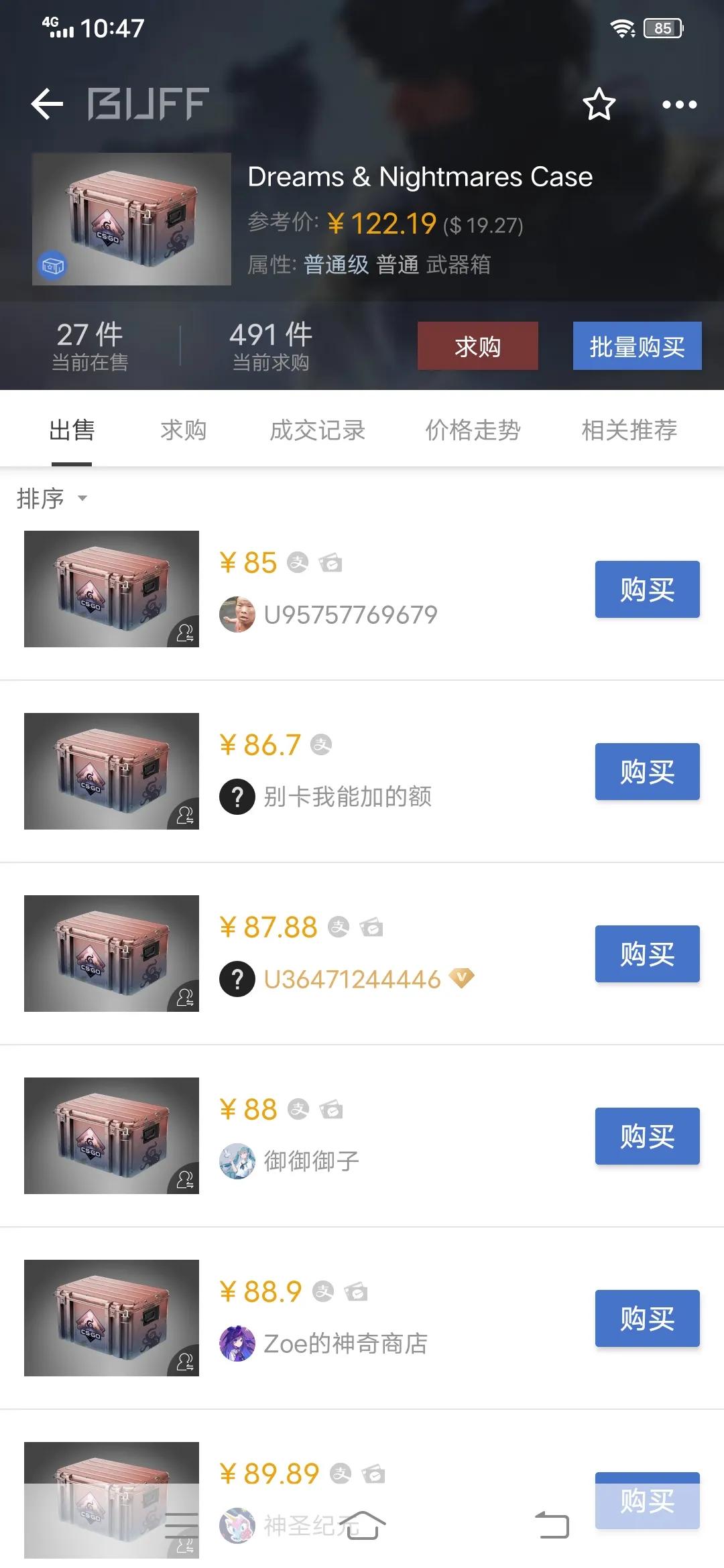Select the 出售 tab

point(72,430)
